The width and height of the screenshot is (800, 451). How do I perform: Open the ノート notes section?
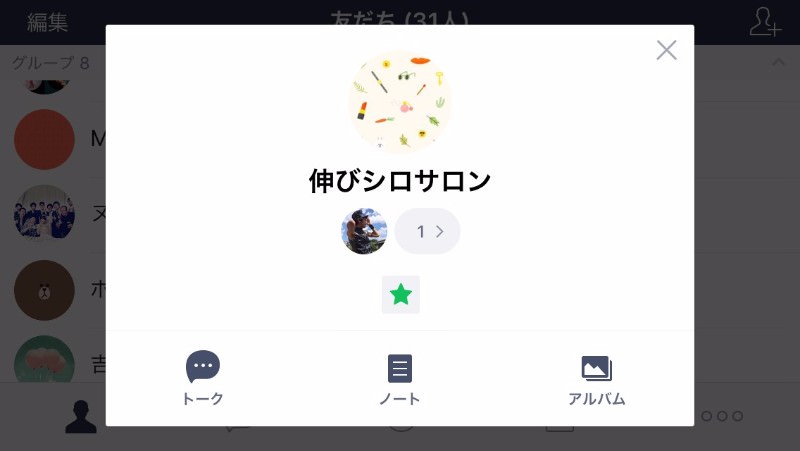point(400,378)
